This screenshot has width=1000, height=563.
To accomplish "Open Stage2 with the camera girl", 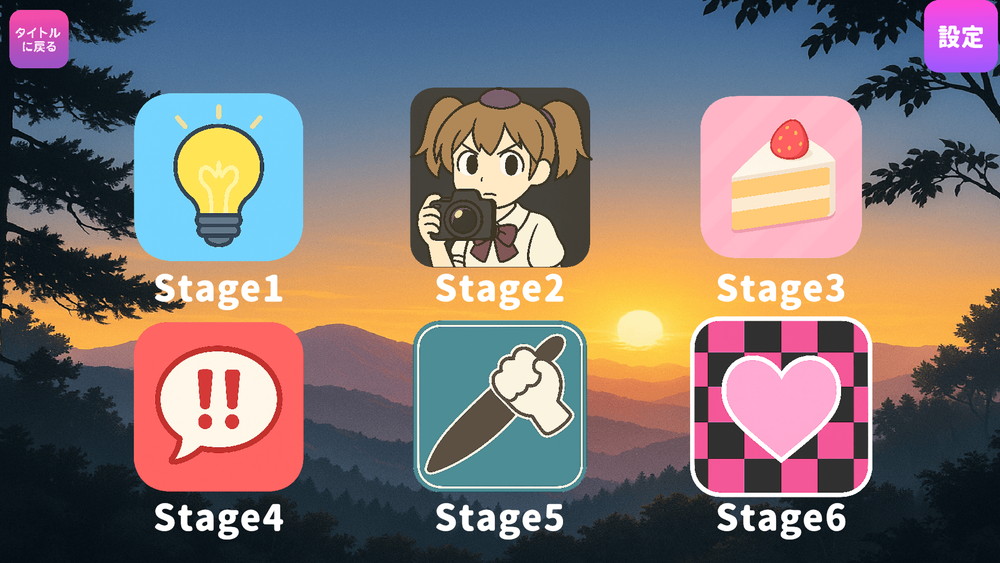I will click(x=500, y=177).
